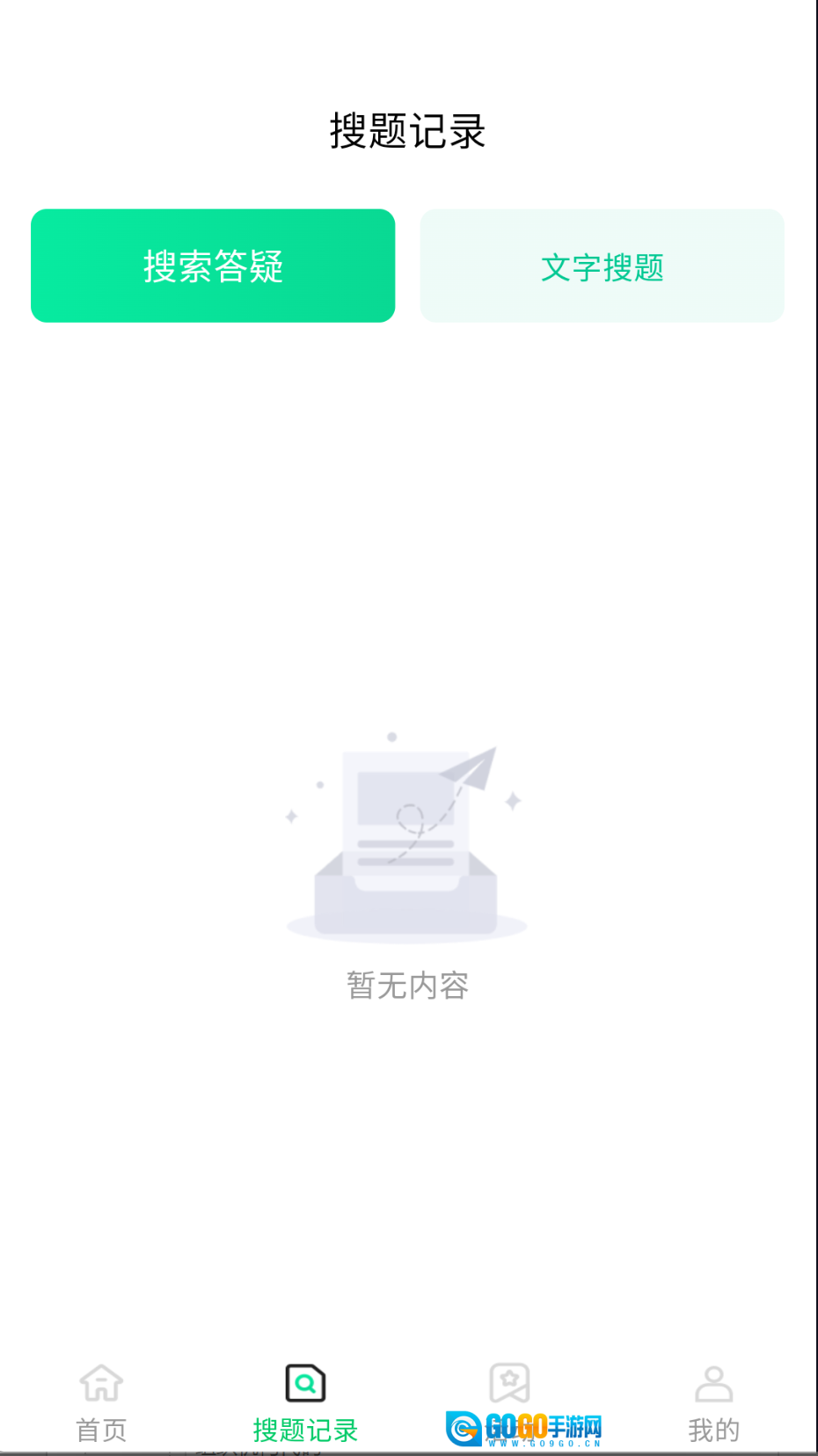Switch to 文字搜题 tab
The height and width of the screenshot is (1456, 818).
(602, 266)
